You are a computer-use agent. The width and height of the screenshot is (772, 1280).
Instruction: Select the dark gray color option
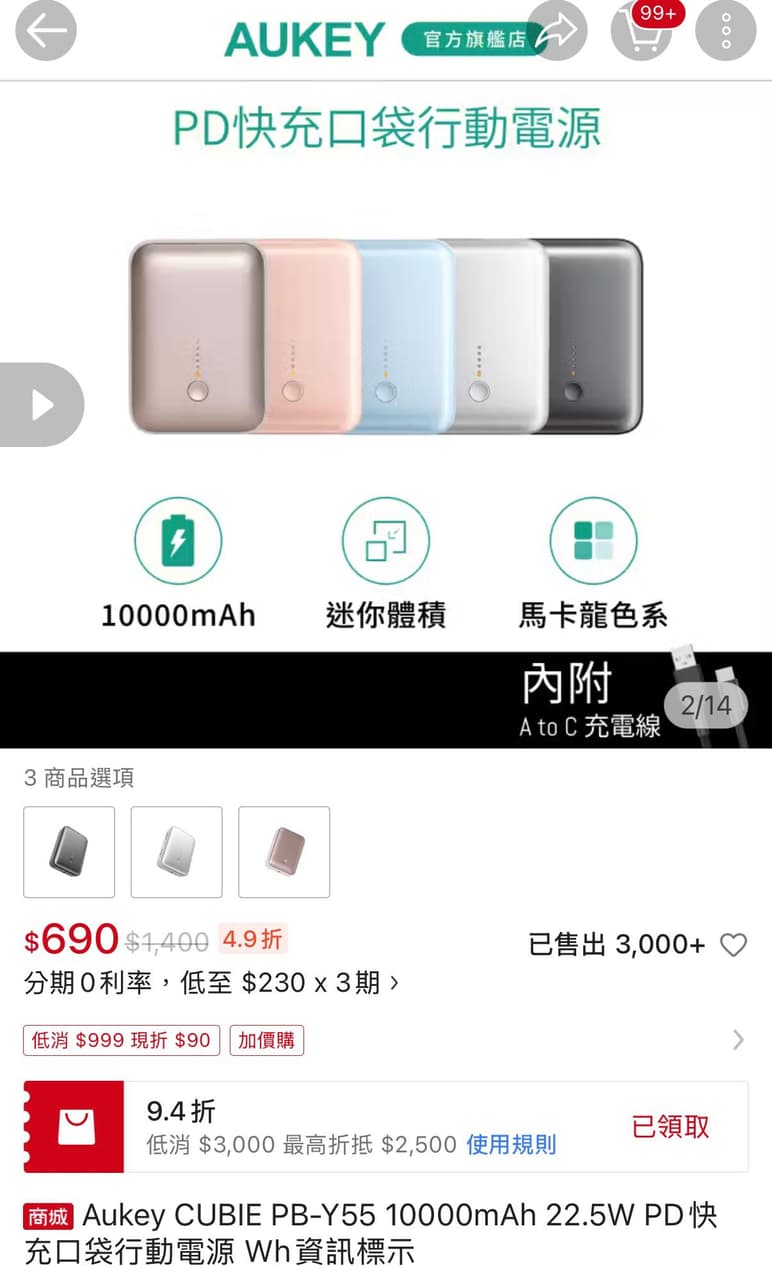[x=69, y=852]
